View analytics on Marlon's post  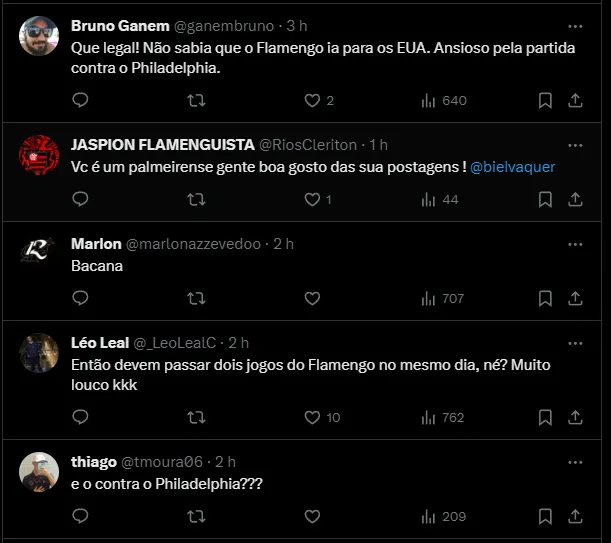point(442,298)
